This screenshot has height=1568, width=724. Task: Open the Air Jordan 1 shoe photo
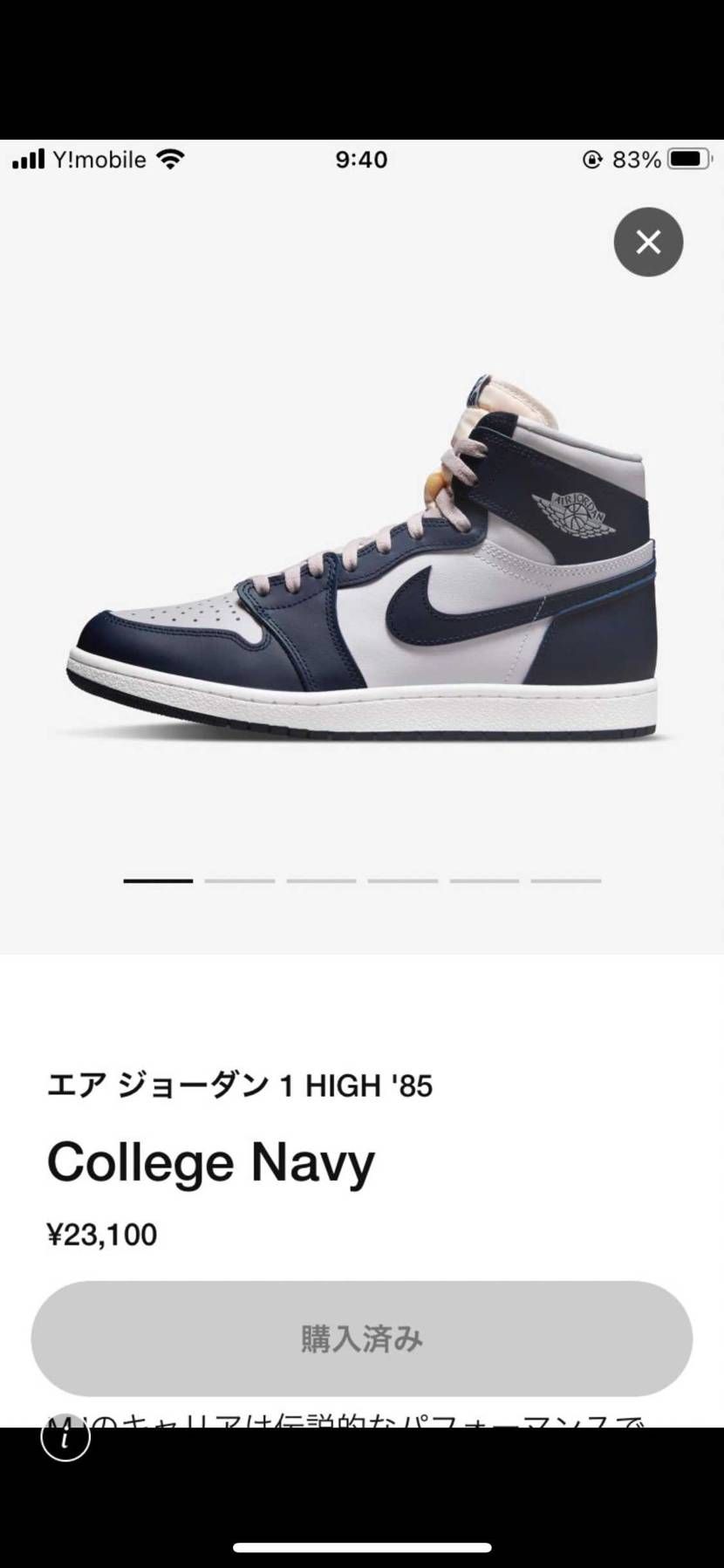pos(362,558)
